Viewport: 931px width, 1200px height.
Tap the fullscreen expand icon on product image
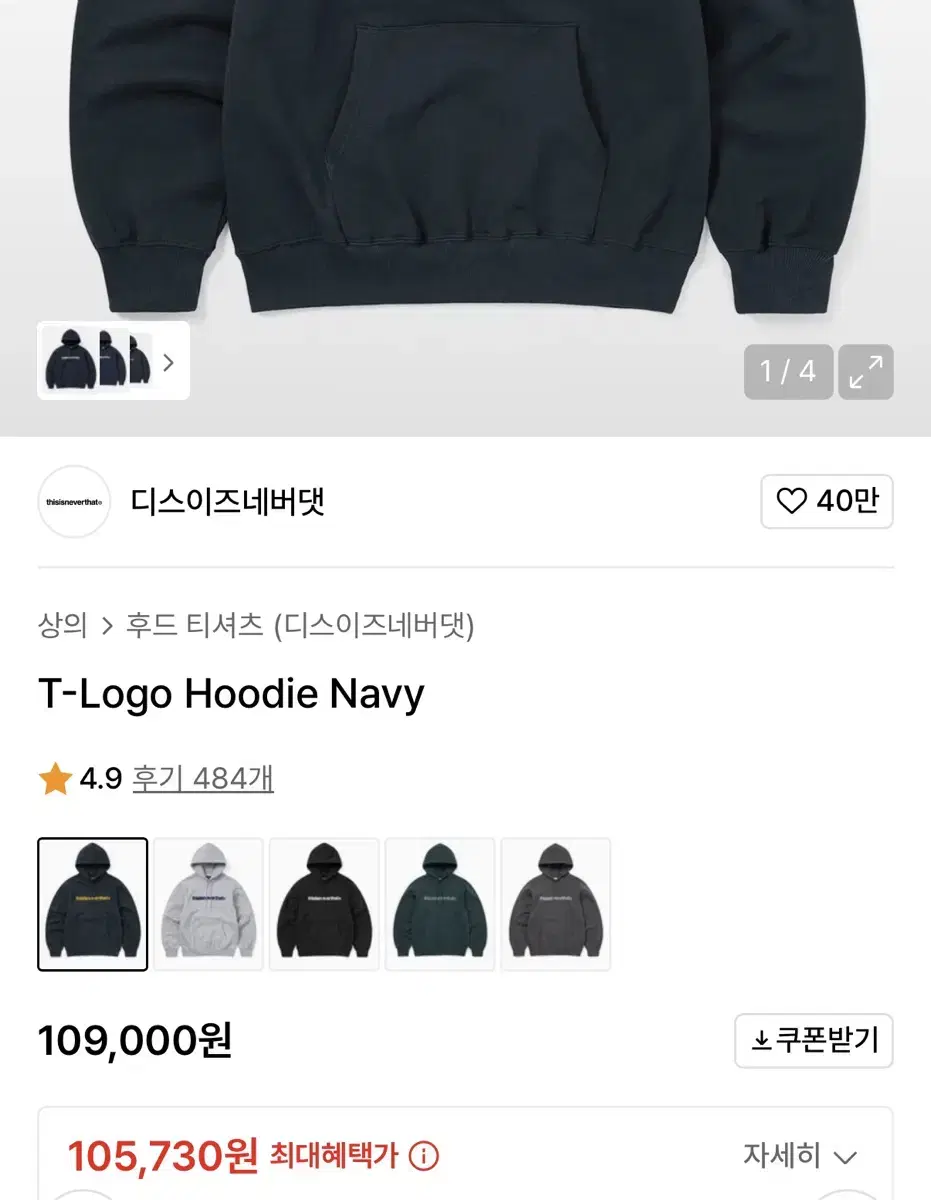point(866,371)
